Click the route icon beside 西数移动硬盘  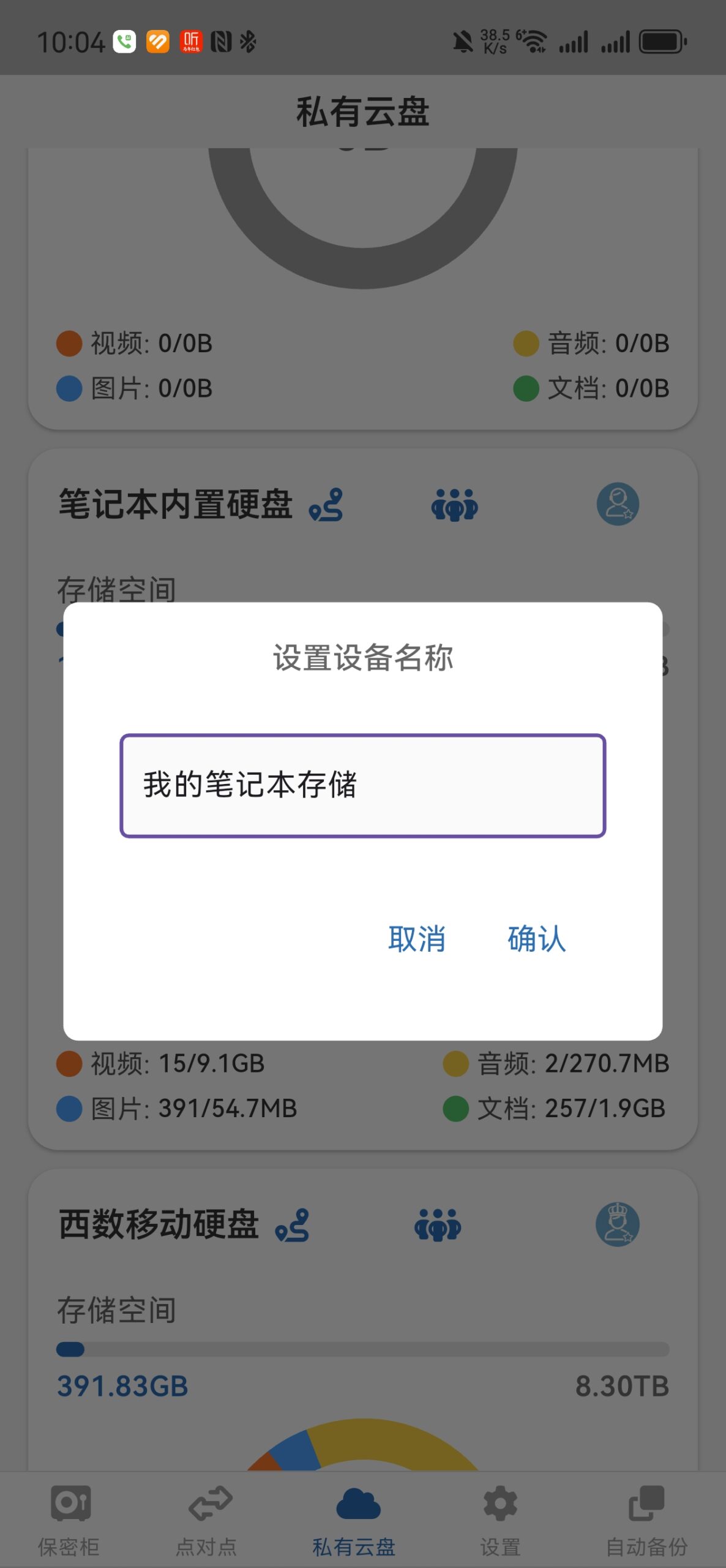click(x=293, y=1225)
